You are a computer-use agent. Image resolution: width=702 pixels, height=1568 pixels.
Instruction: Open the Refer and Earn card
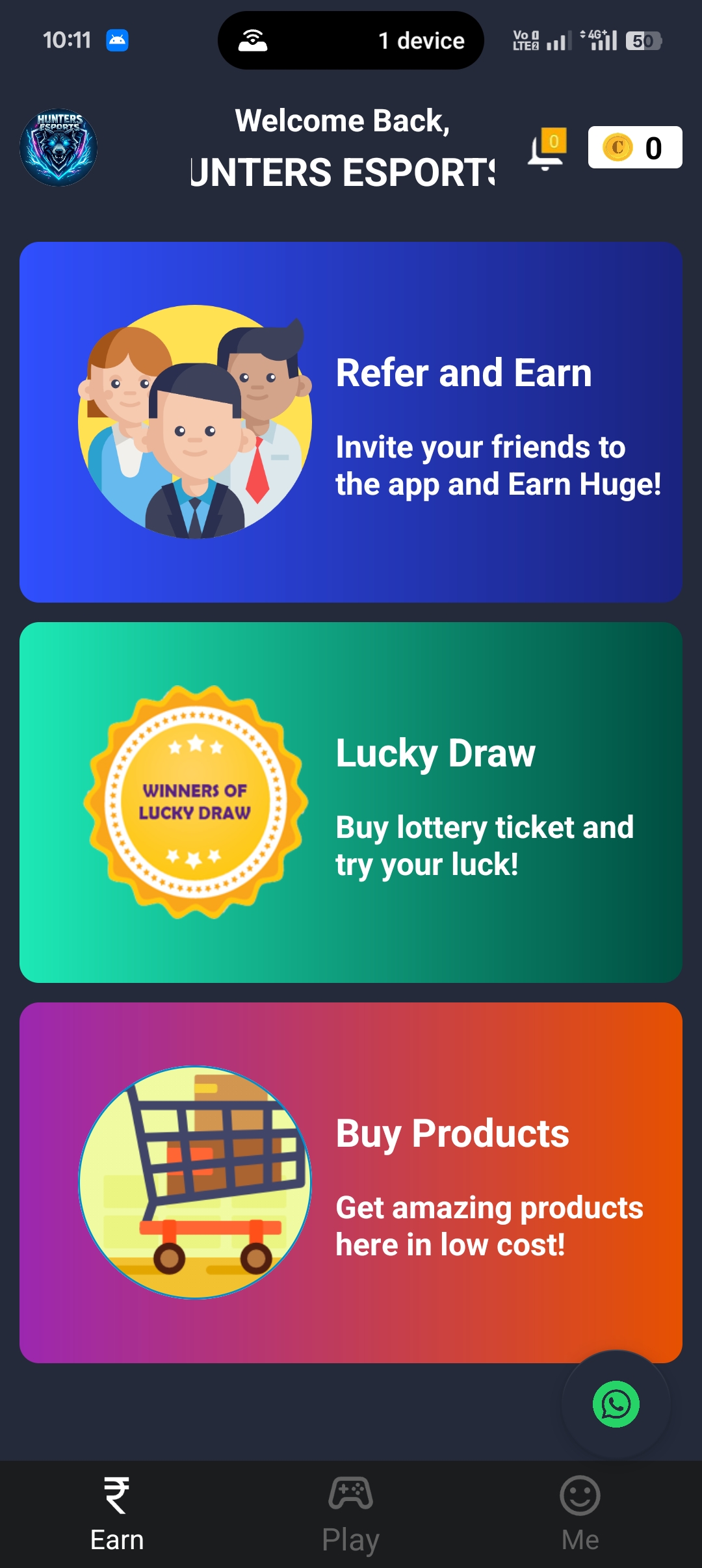[x=351, y=422]
